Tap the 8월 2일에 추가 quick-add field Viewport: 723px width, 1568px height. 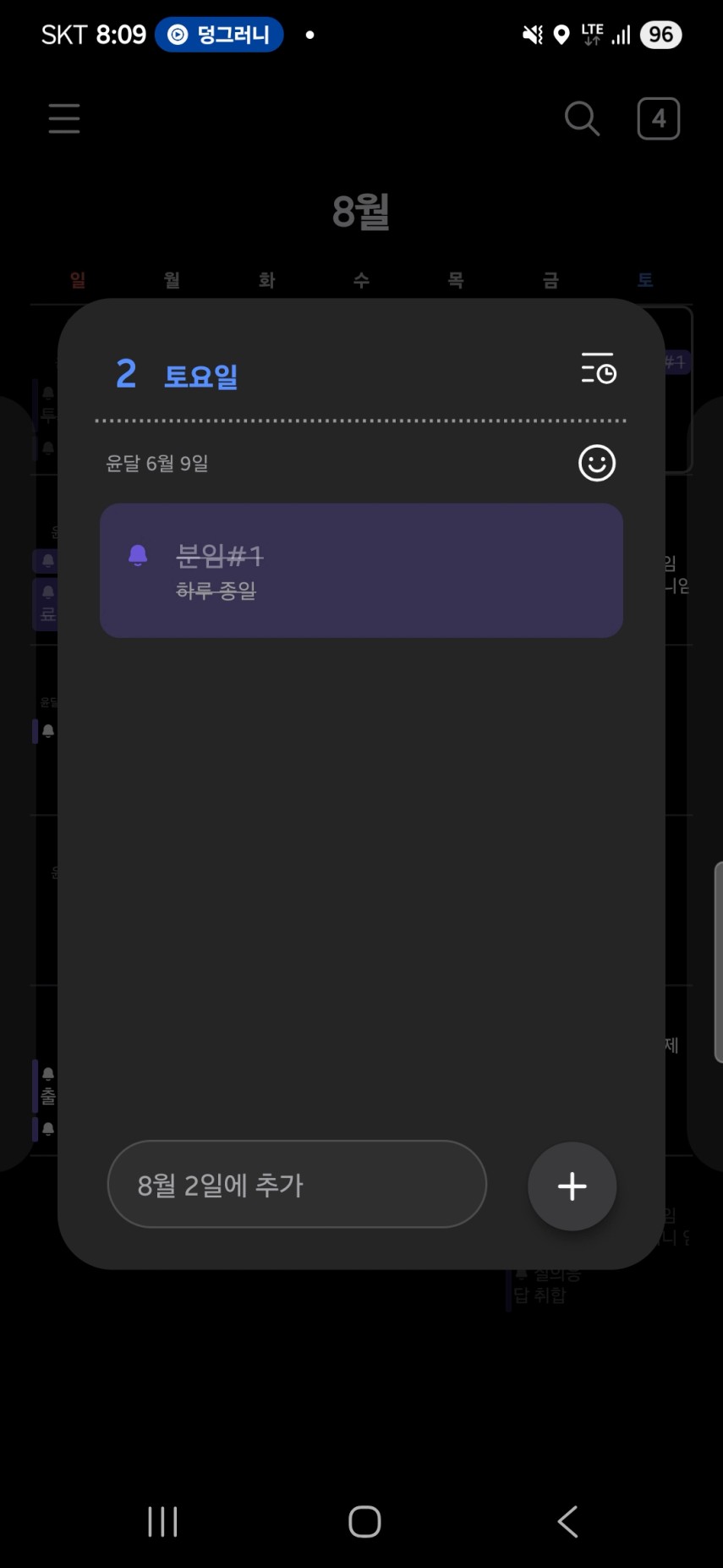click(x=297, y=1184)
